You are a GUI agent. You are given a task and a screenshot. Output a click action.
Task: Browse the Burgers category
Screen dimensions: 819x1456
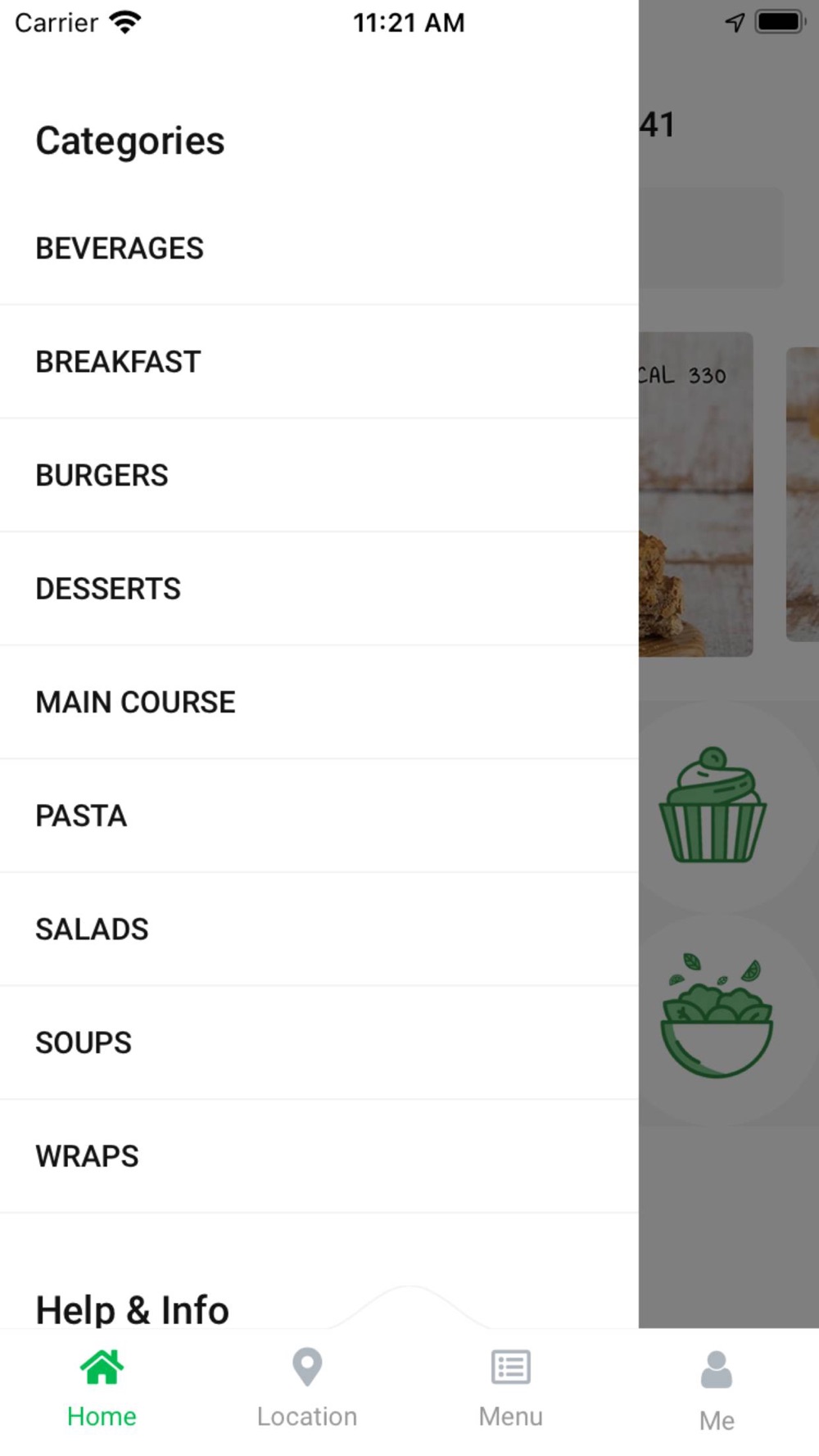(102, 475)
